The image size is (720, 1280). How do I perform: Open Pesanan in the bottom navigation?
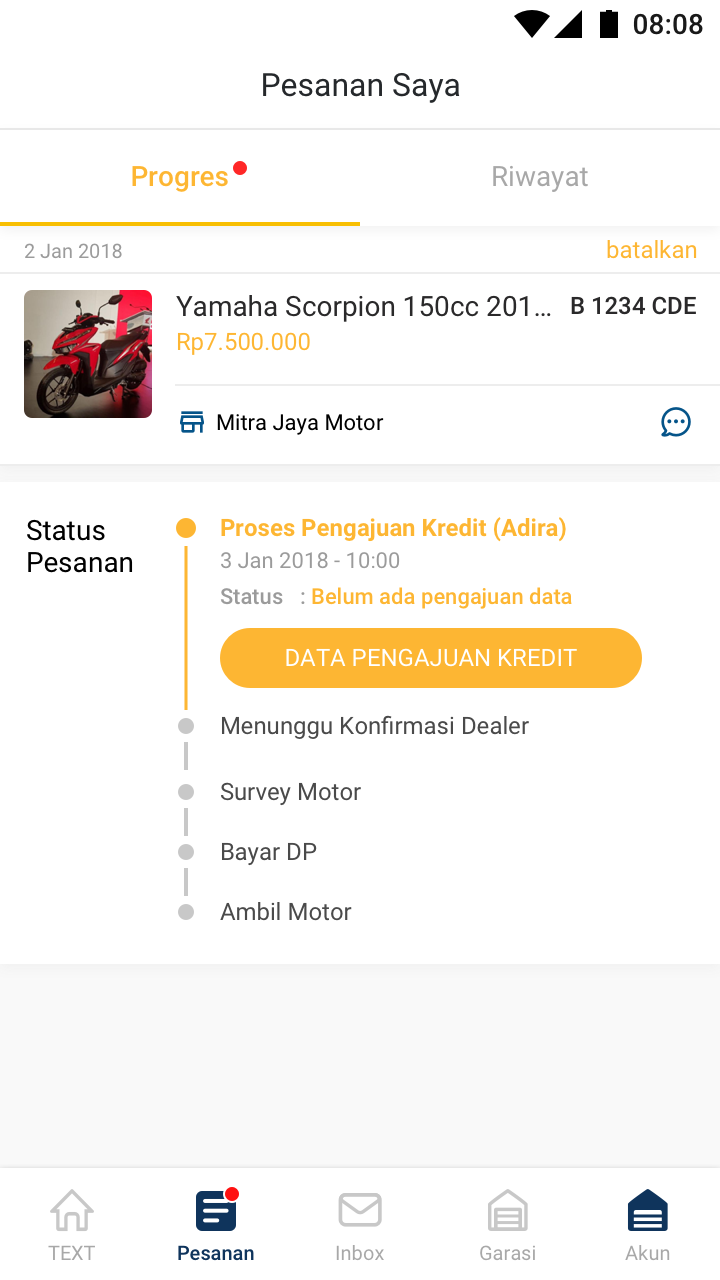pyautogui.click(x=216, y=1225)
